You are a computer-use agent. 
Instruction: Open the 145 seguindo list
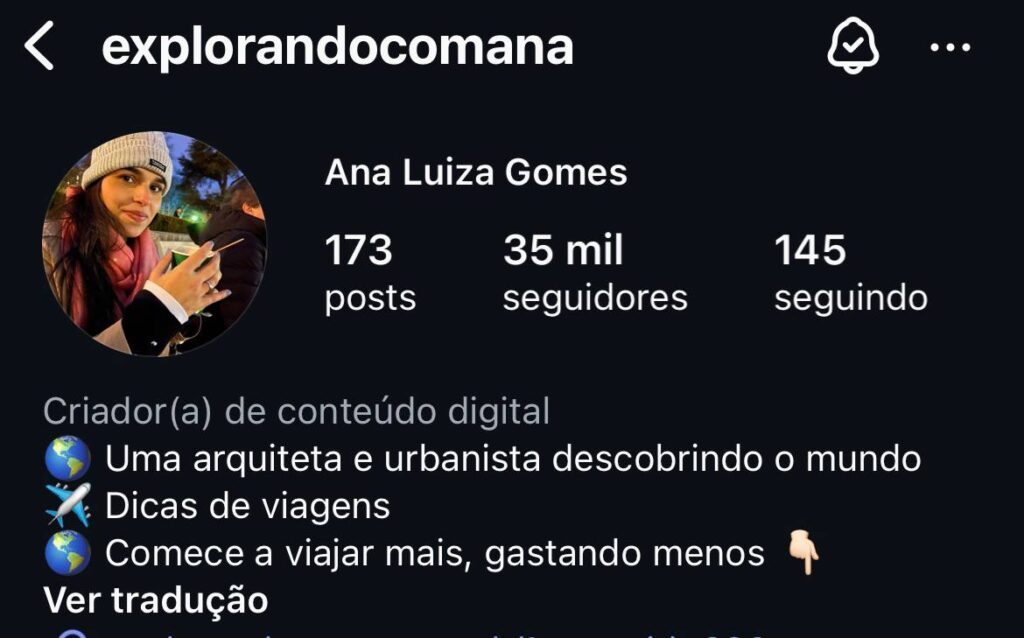click(x=850, y=272)
